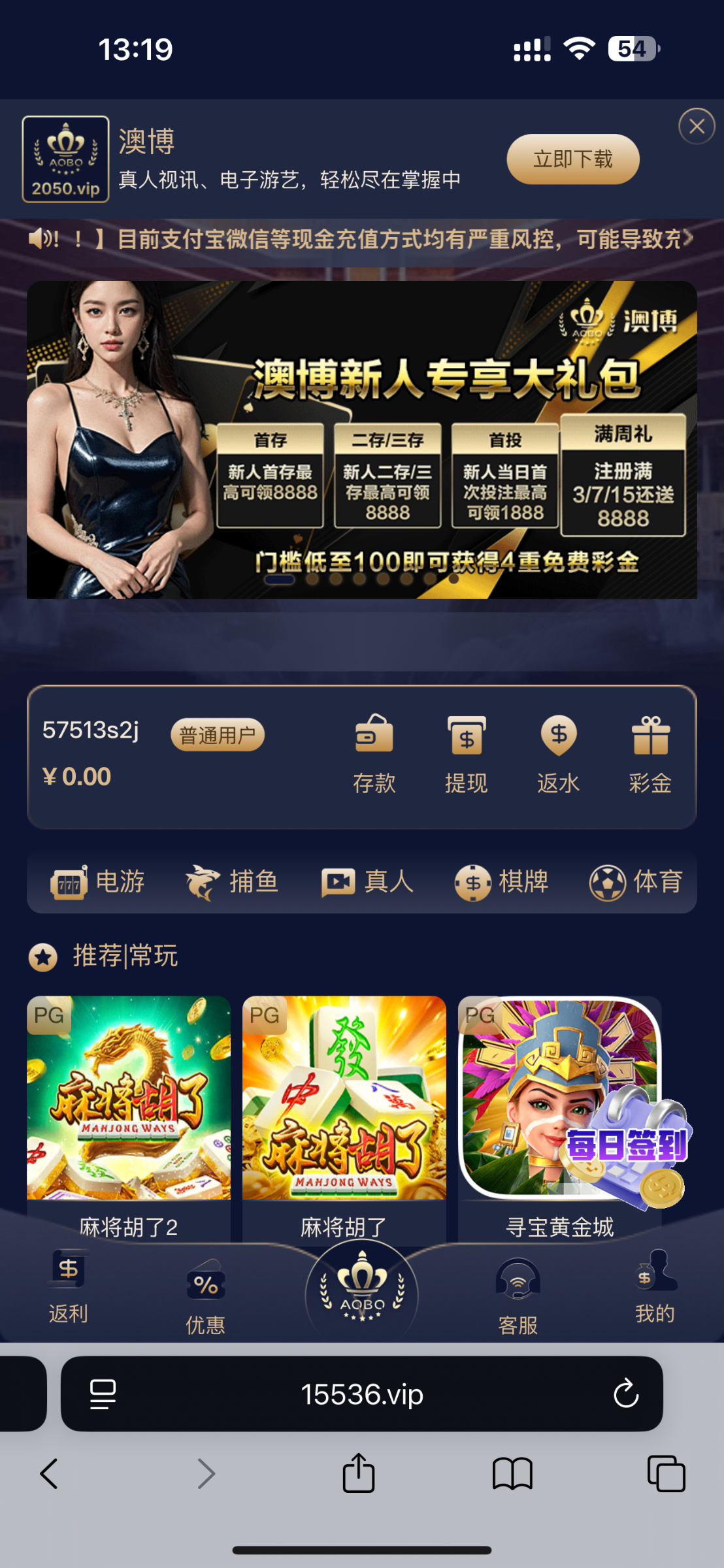Image resolution: width=724 pixels, height=1568 pixels.
Task: Open 彩金 bonus
Action: pos(650,753)
